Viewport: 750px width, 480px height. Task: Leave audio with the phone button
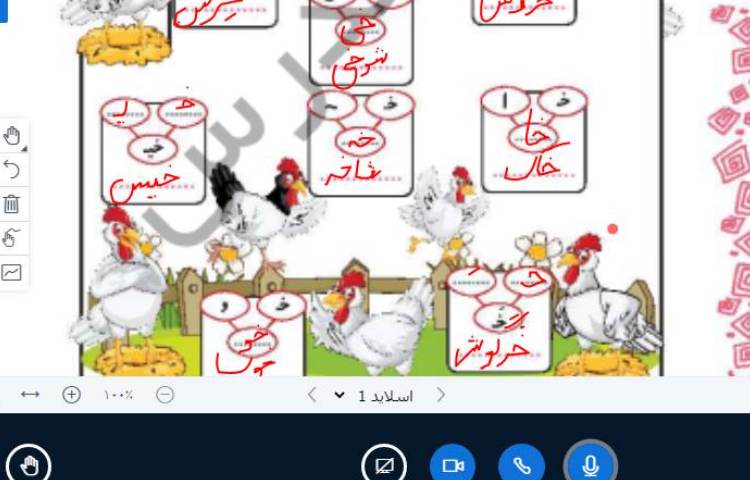(521, 465)
